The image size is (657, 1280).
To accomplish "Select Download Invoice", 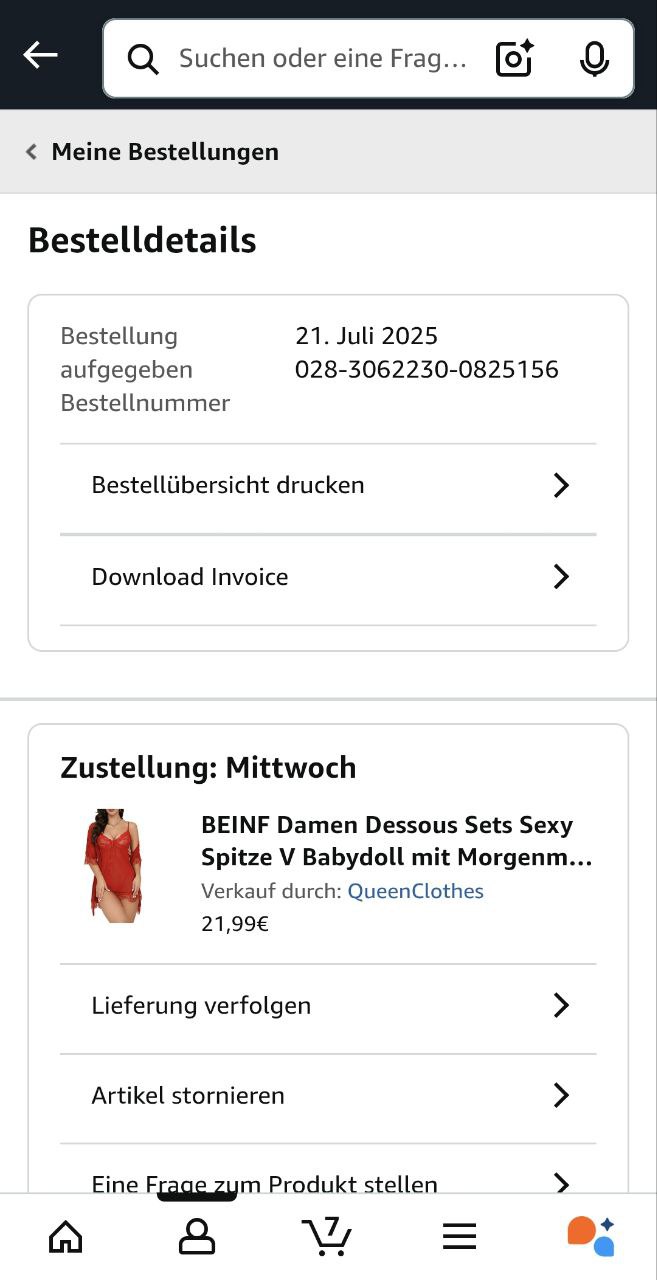I will pyautogui.click(x=328, y=577).
